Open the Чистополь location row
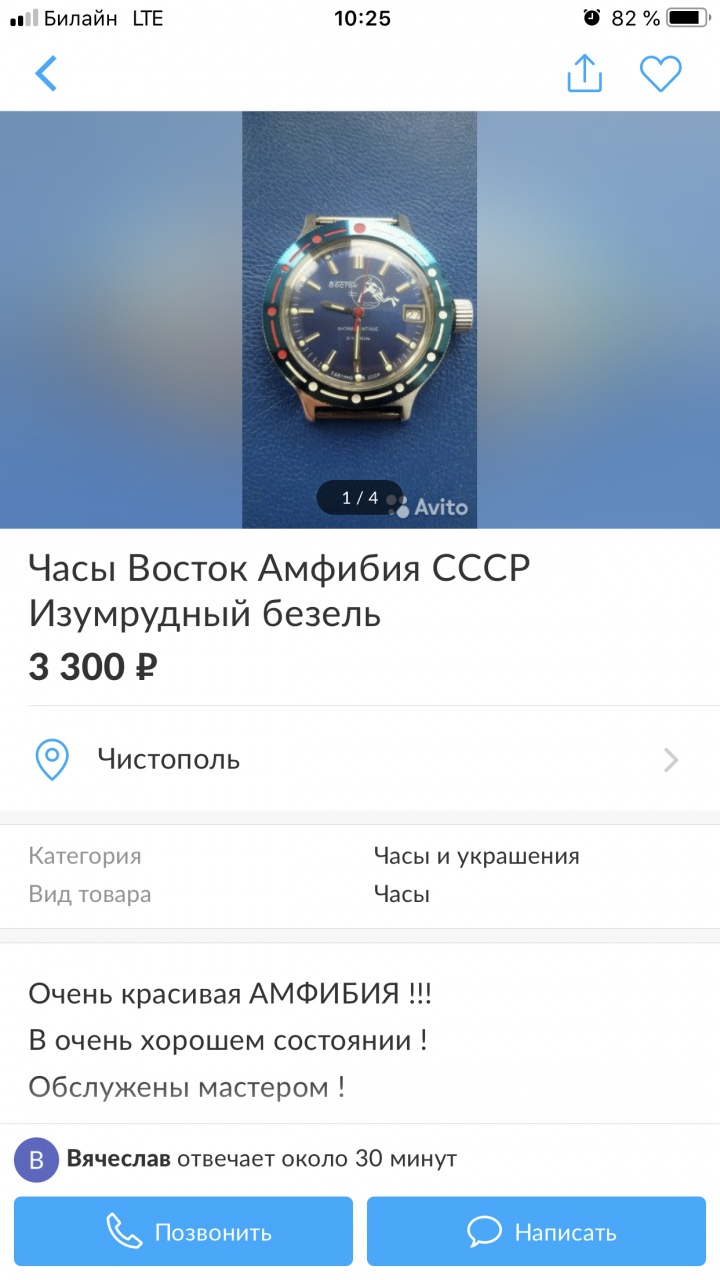 click(360, 759)
